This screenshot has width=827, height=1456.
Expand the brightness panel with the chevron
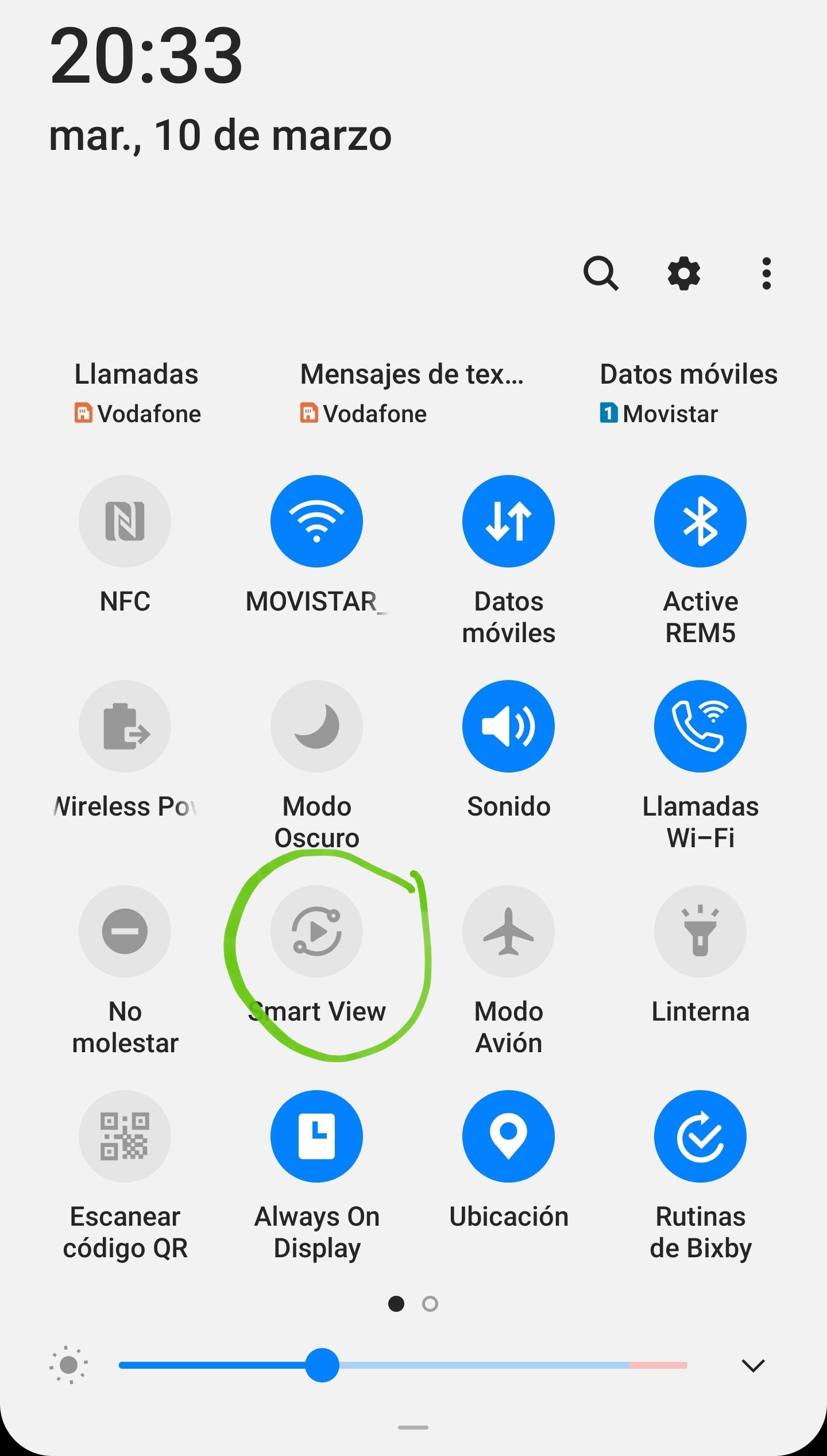tap(754, 1366)
